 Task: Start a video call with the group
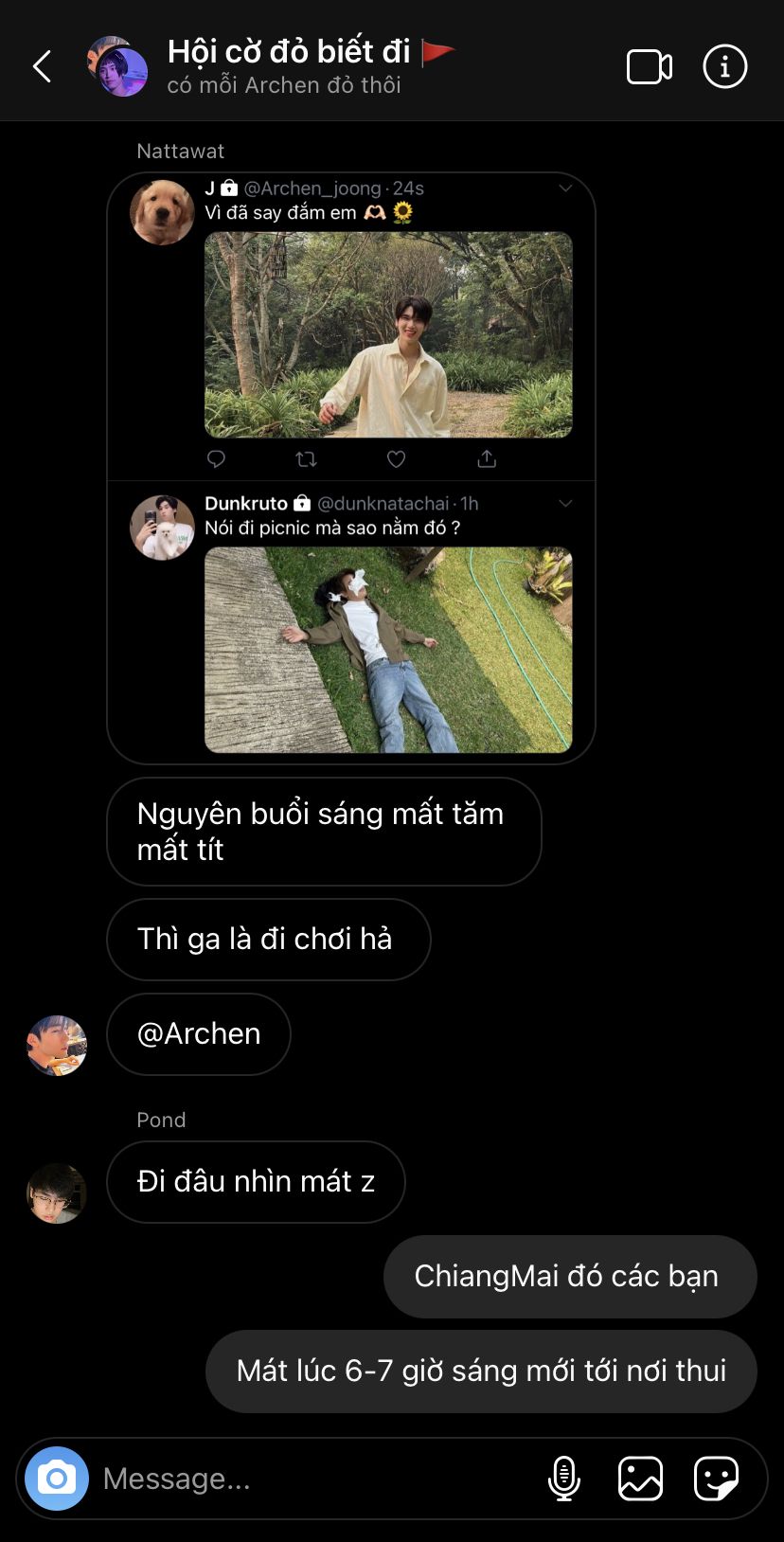point(649,67)
